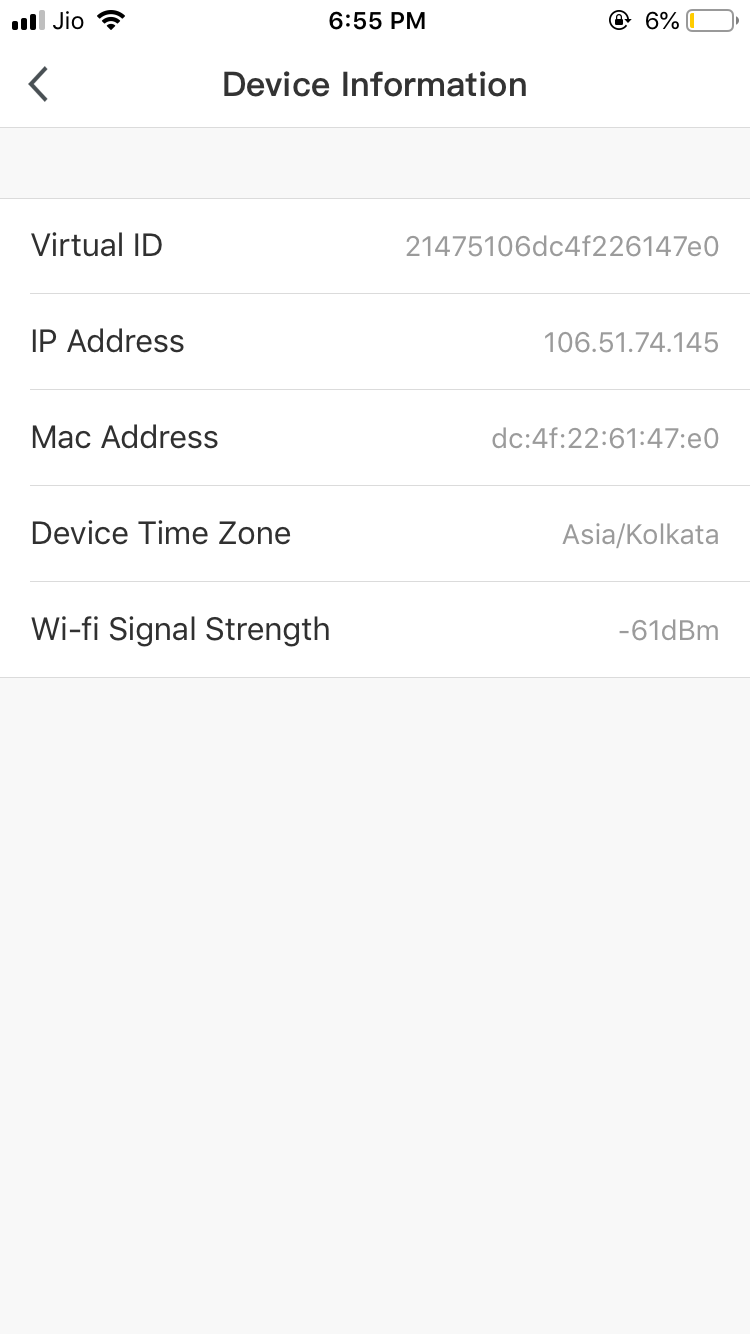Image resolution: width=750 pixels, height=1334 pixels.
Task: Select the 6% battery percentage
Action: [660, 19]
